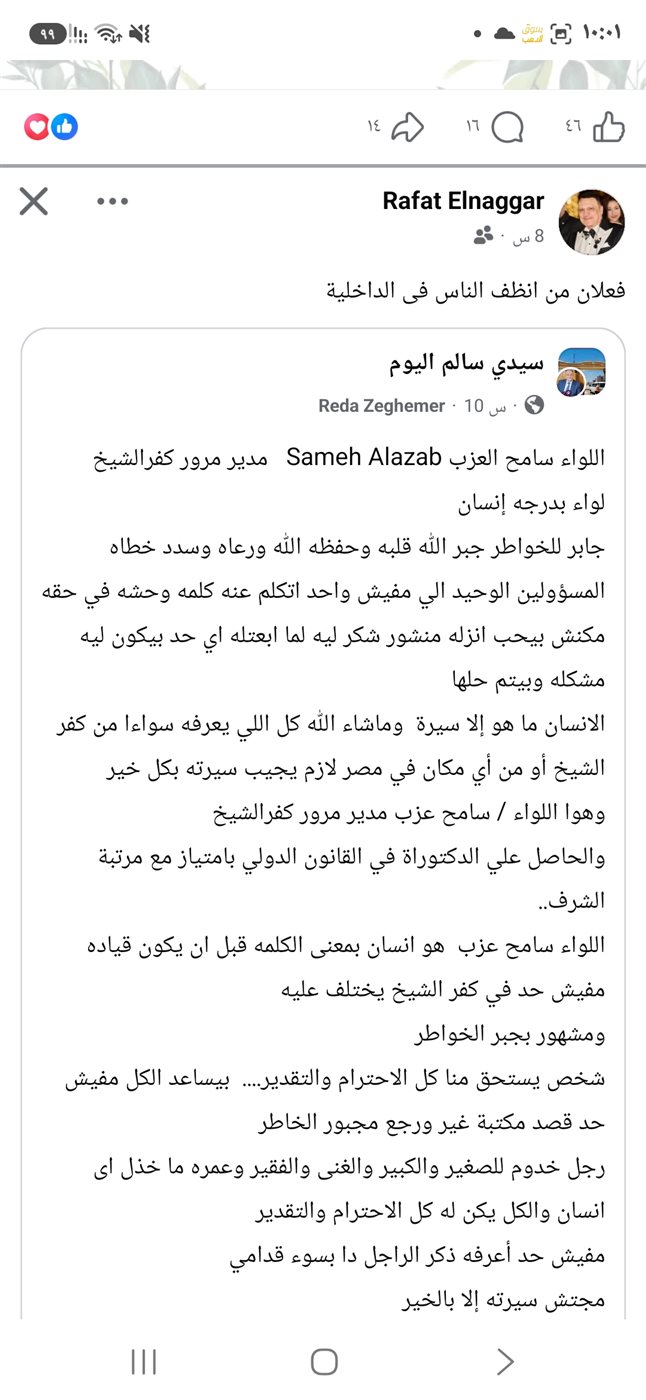View reactions summary (heart and like)
This screenshot has width=646, height=1400.
[50, 127]
